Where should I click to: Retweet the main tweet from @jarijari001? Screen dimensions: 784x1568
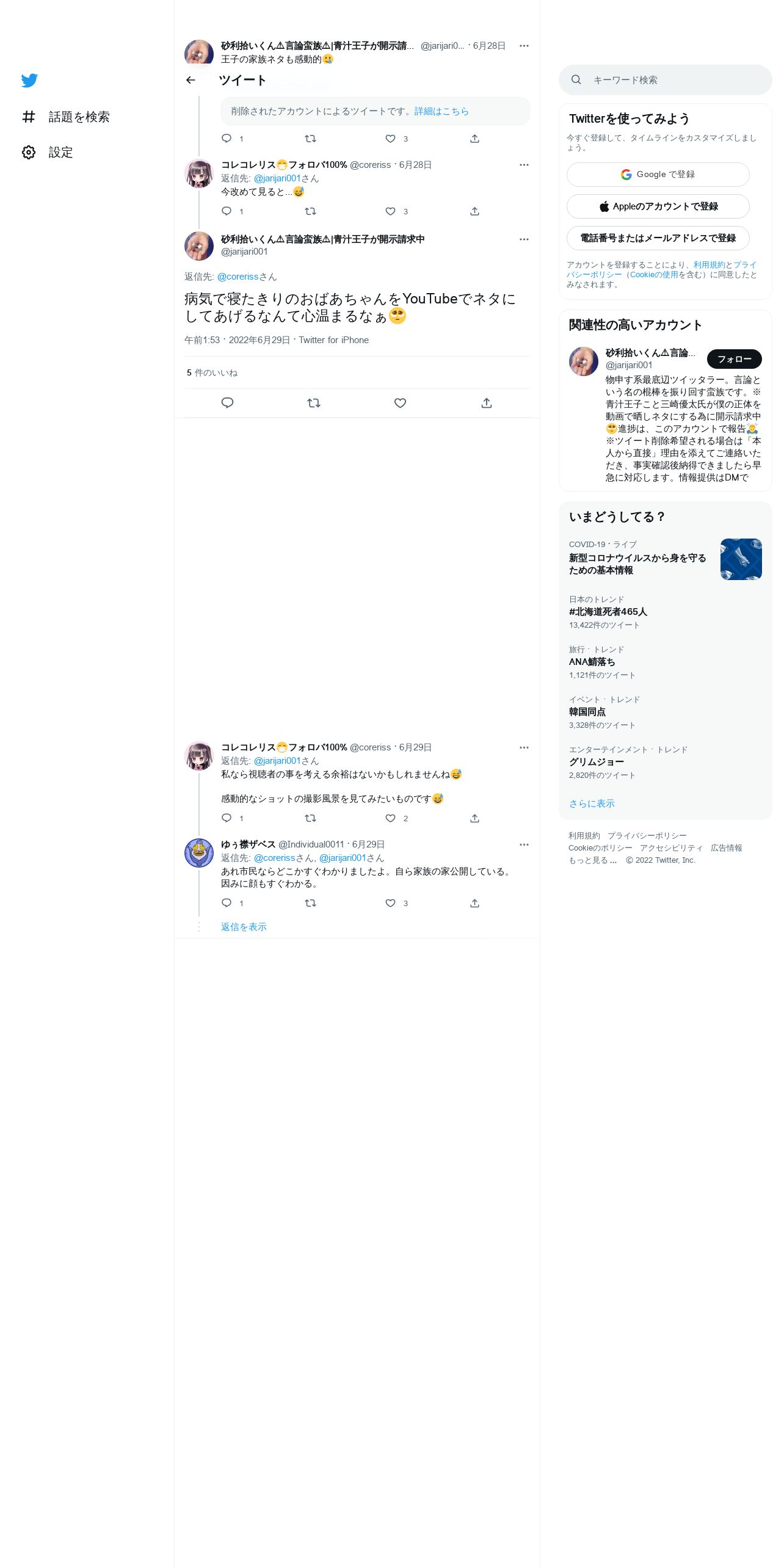tap(314, 403)
